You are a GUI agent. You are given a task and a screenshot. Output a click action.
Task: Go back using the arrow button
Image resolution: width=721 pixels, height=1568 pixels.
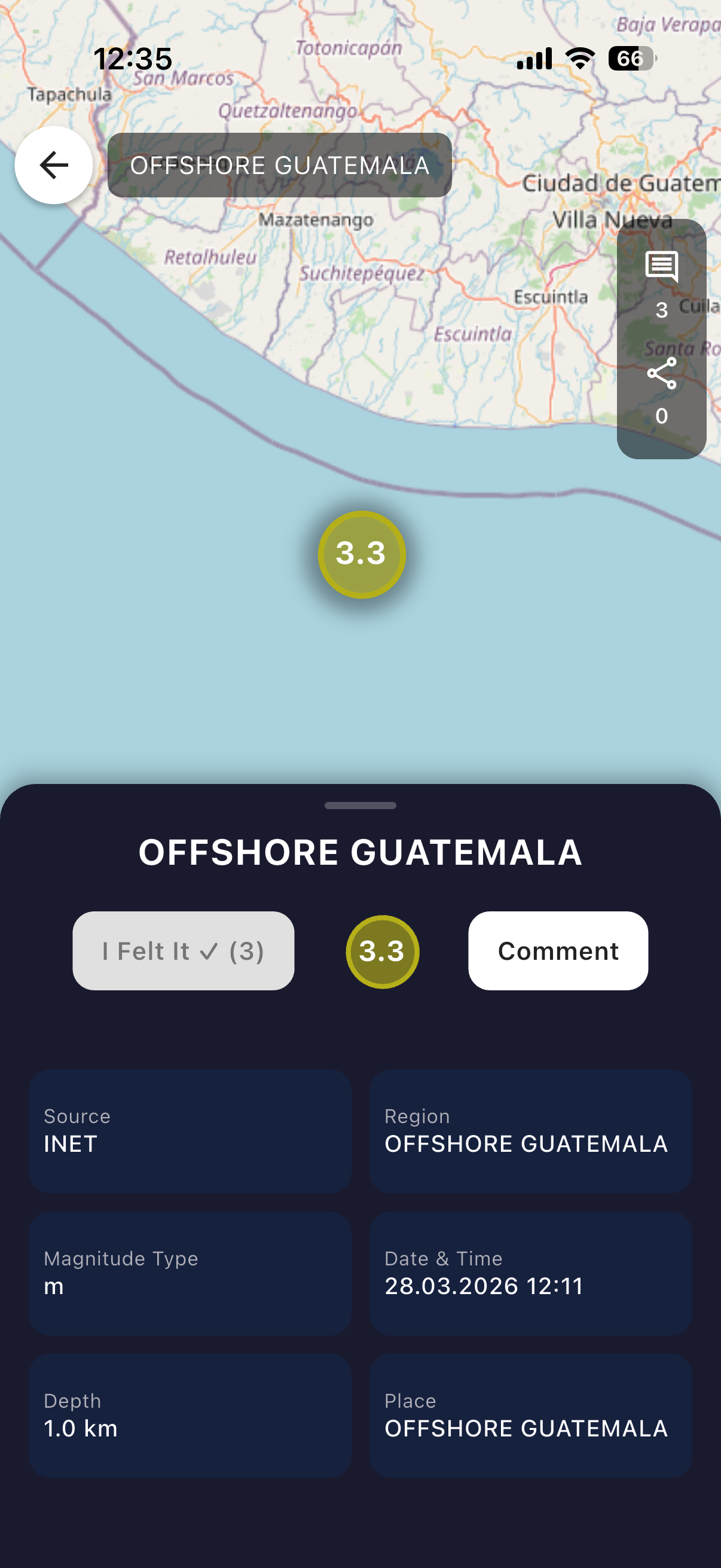tap(54, 165)
